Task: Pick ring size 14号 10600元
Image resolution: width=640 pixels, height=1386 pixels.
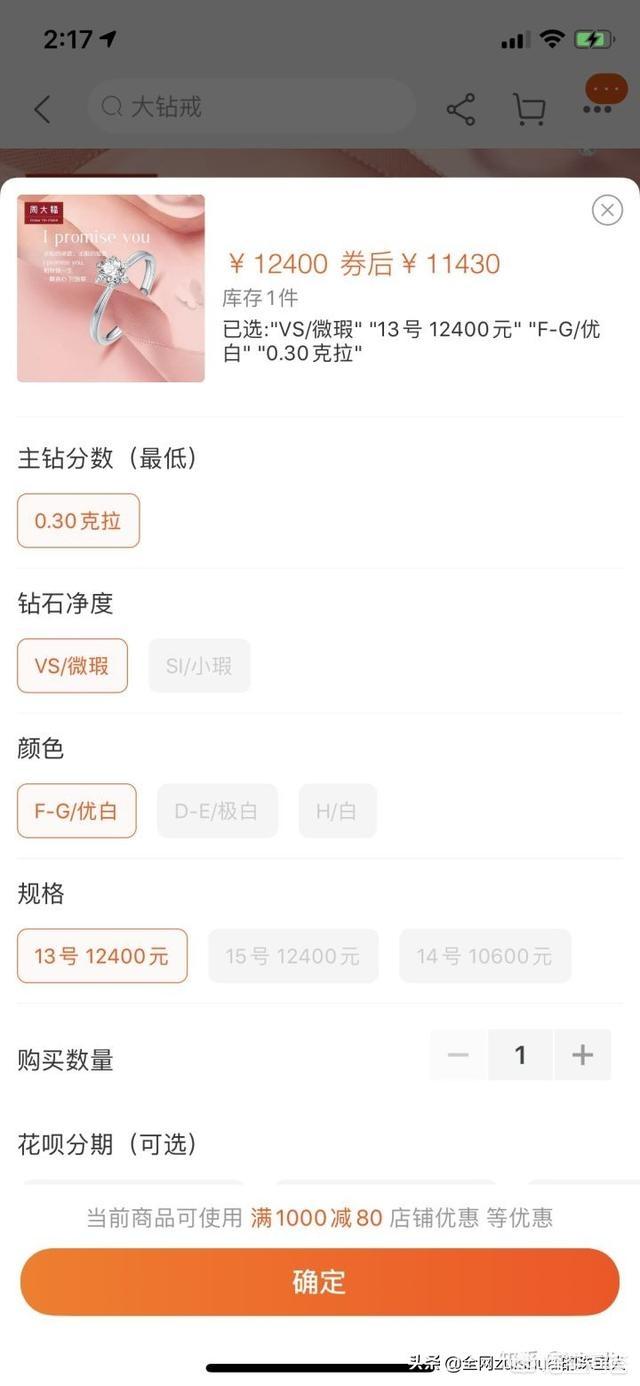Action: click(485, 956)
